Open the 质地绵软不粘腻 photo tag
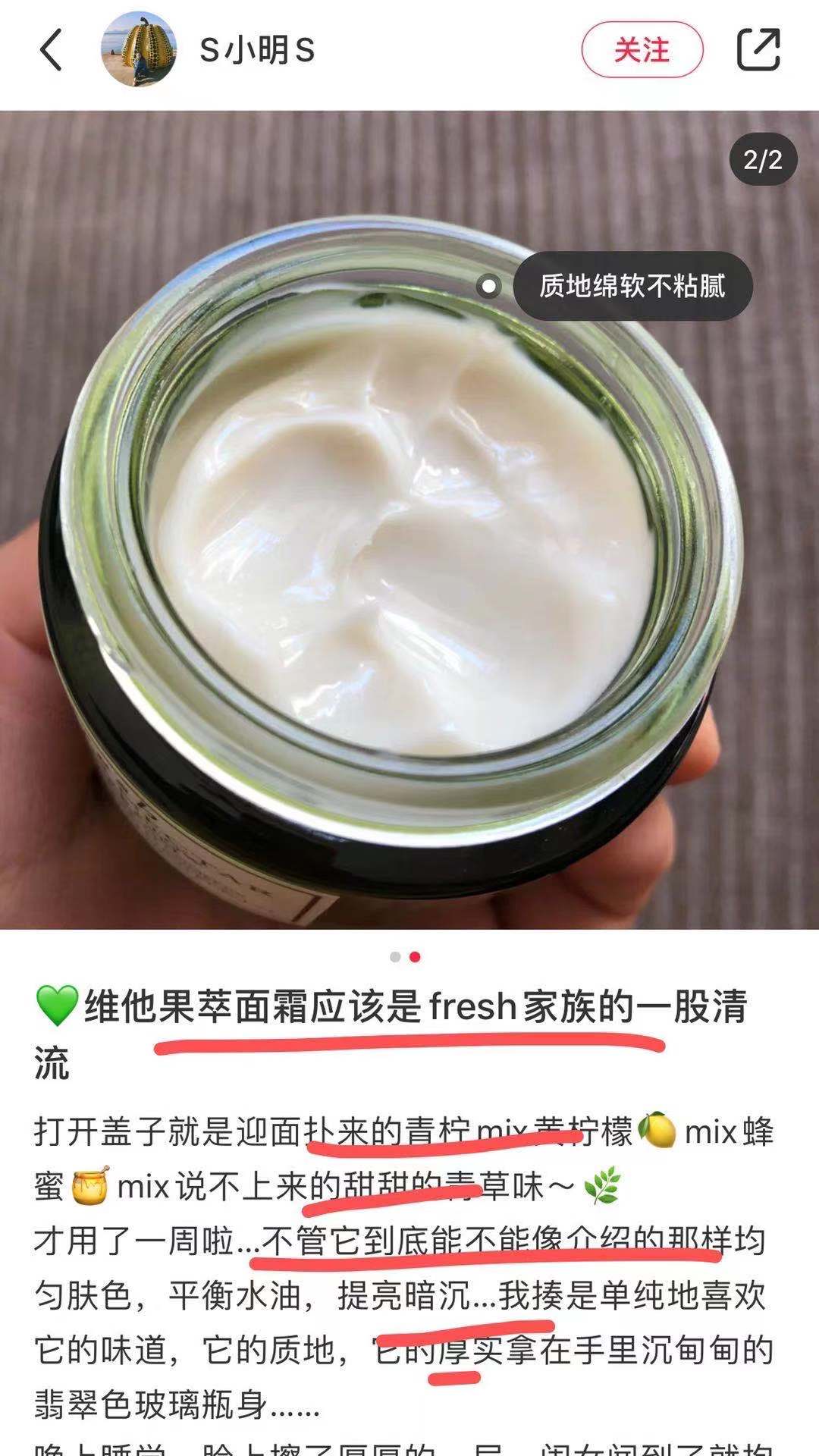819x1456 pixels. (x=632, y=287)
